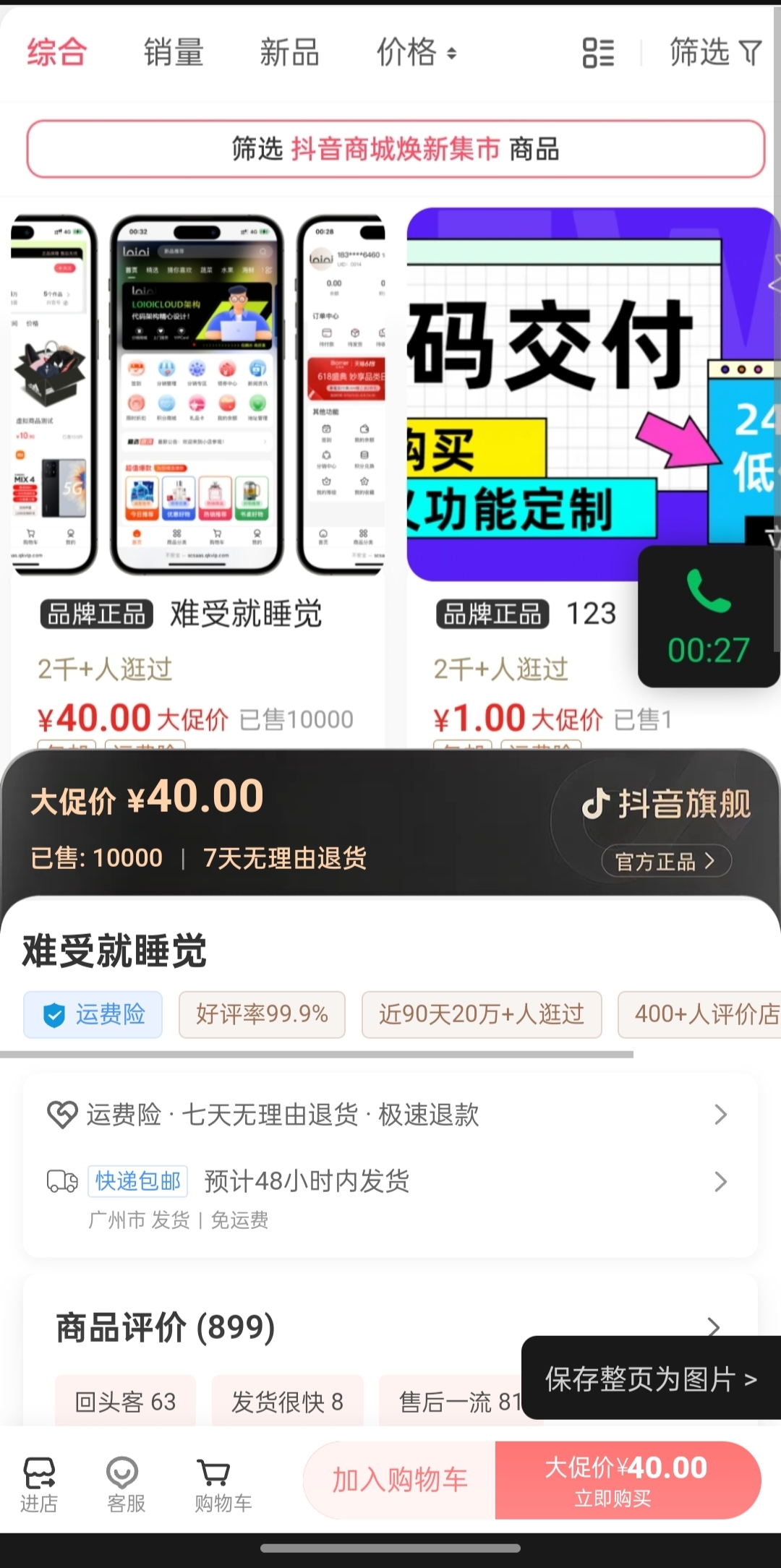Open the 难受就睡觉 product card
The image size is (781, 1568).
[197, 470]
